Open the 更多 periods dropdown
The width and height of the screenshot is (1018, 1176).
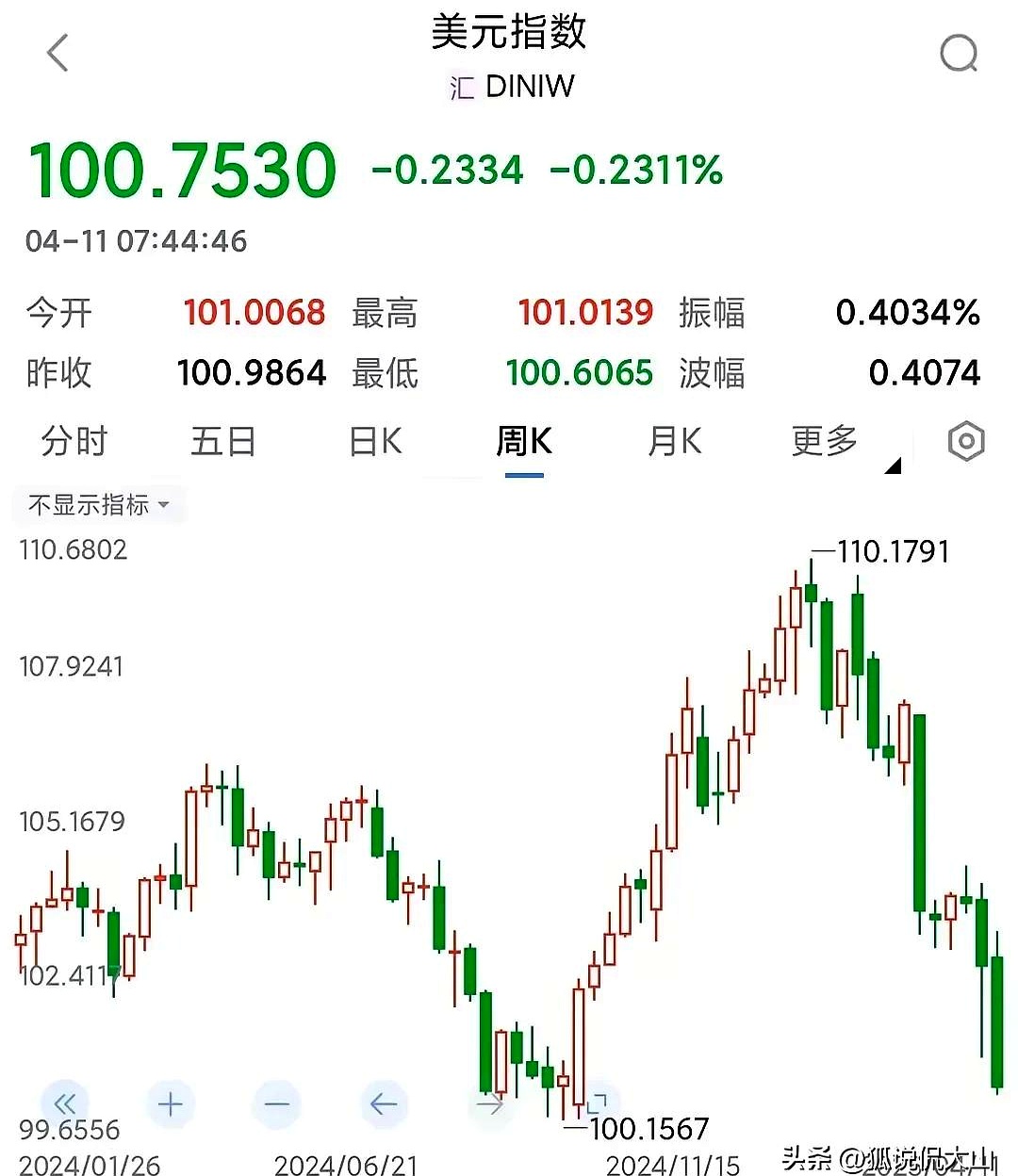[x=825, y=440]
